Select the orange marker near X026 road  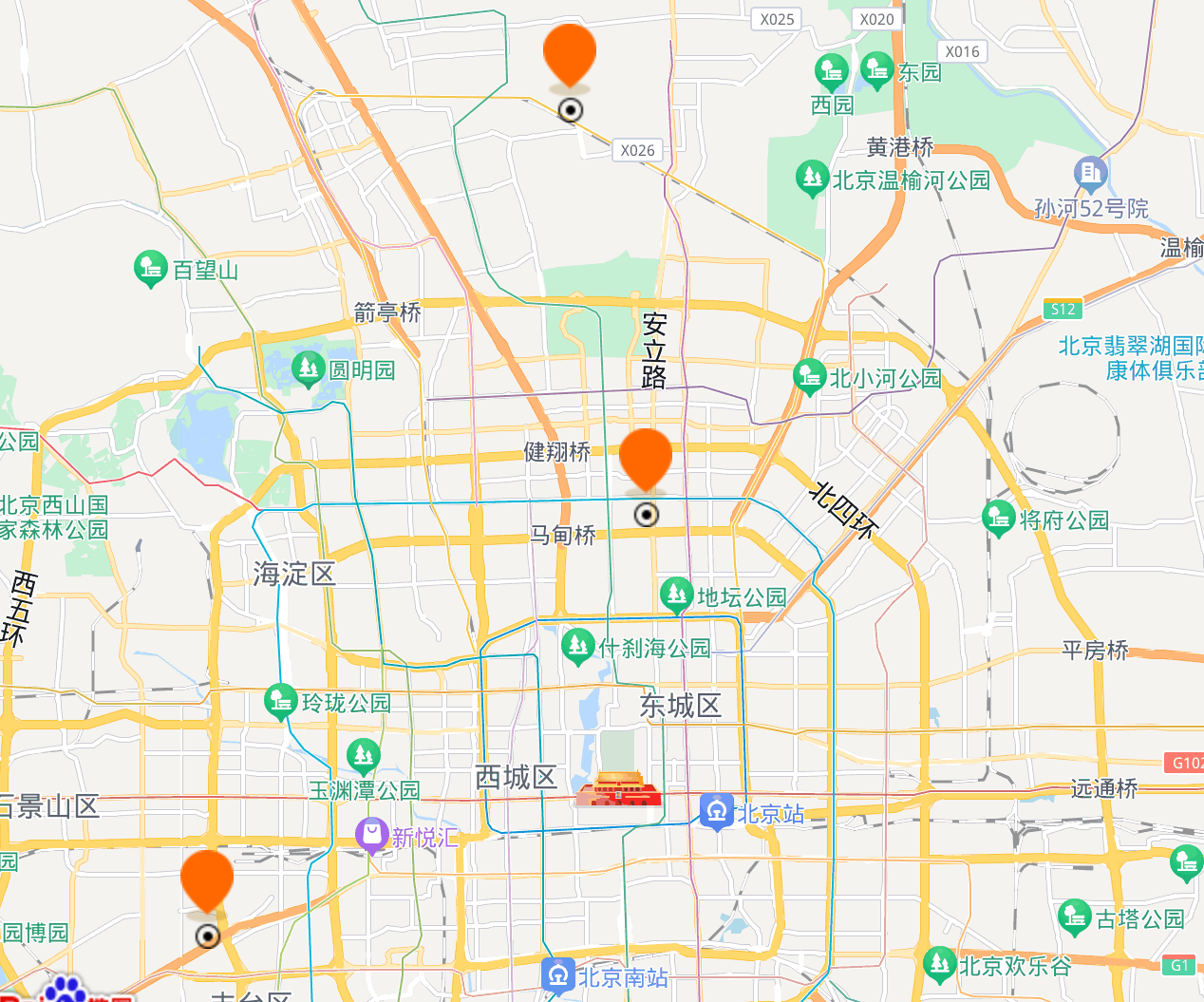(x=570, y=54)
